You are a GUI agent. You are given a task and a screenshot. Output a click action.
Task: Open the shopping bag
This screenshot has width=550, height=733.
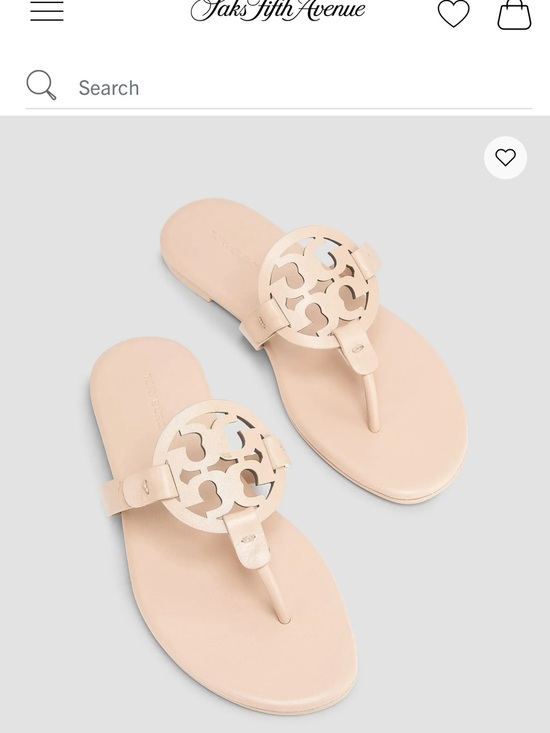tap(514, 14)
